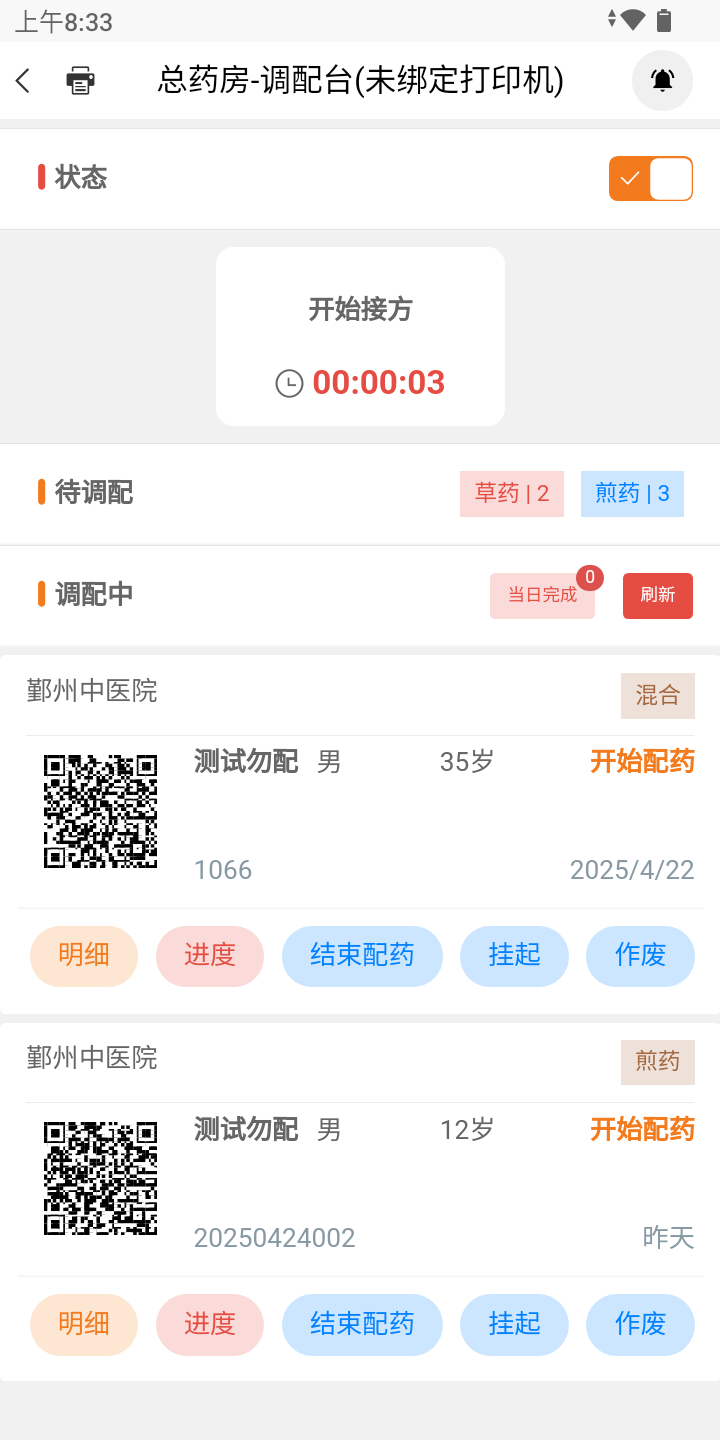Open the notifications bell
The height and width of the screenshot is (1440, 720).
(662, 80)
